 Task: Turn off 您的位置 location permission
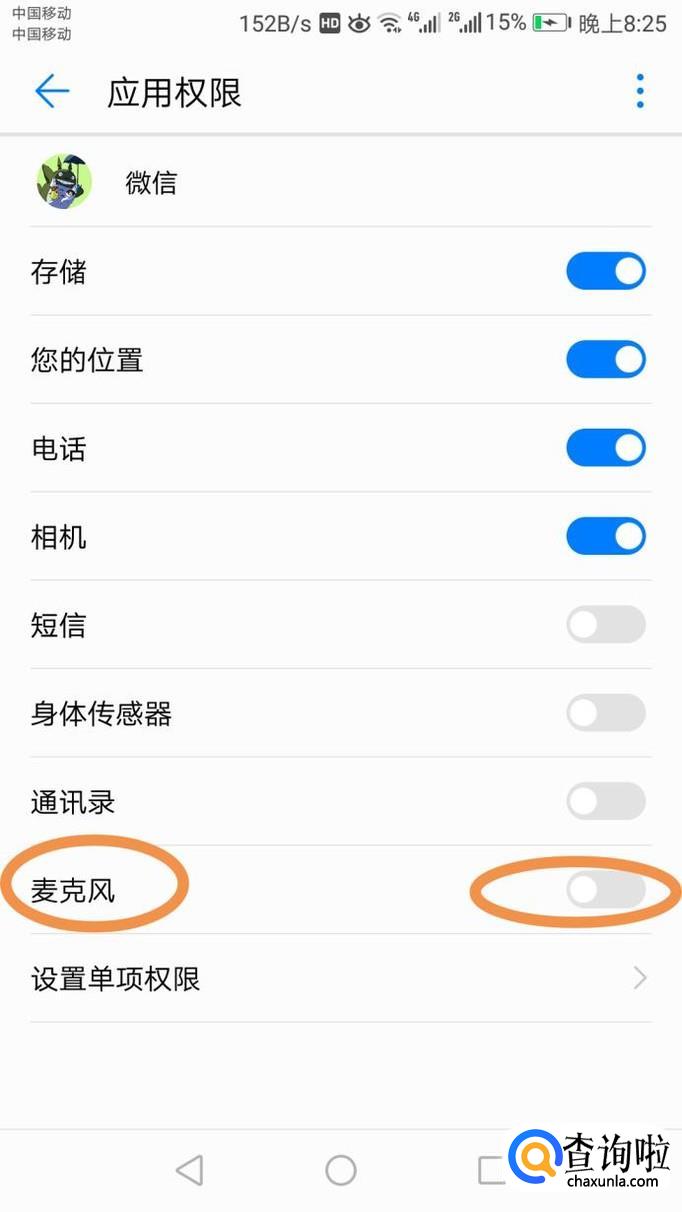point(606,360)
